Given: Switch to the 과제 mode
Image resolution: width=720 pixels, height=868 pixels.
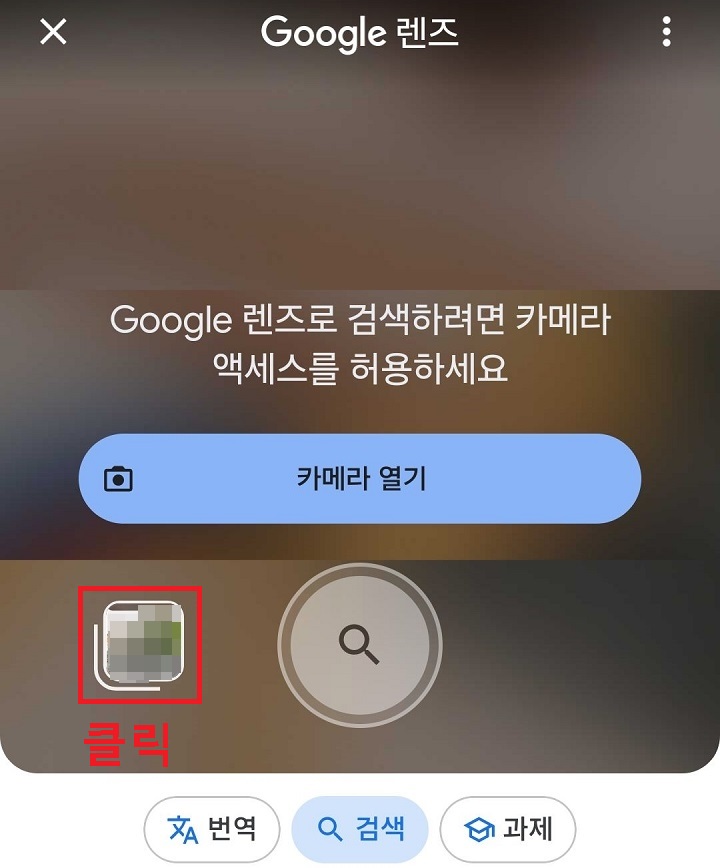Looking at the screenshot, I should 506,828.
